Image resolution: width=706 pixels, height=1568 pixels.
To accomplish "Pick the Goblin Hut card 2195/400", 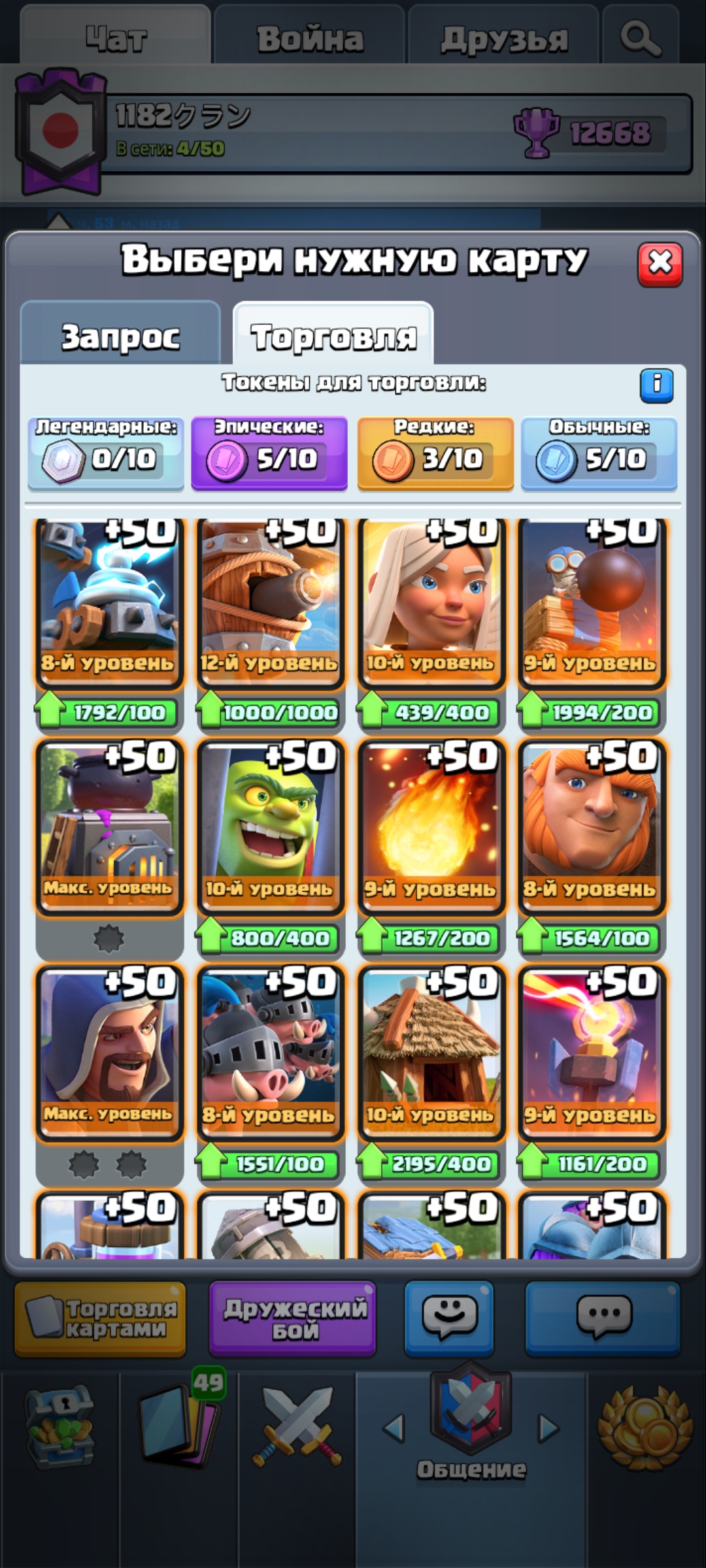I will [431, 1053].
